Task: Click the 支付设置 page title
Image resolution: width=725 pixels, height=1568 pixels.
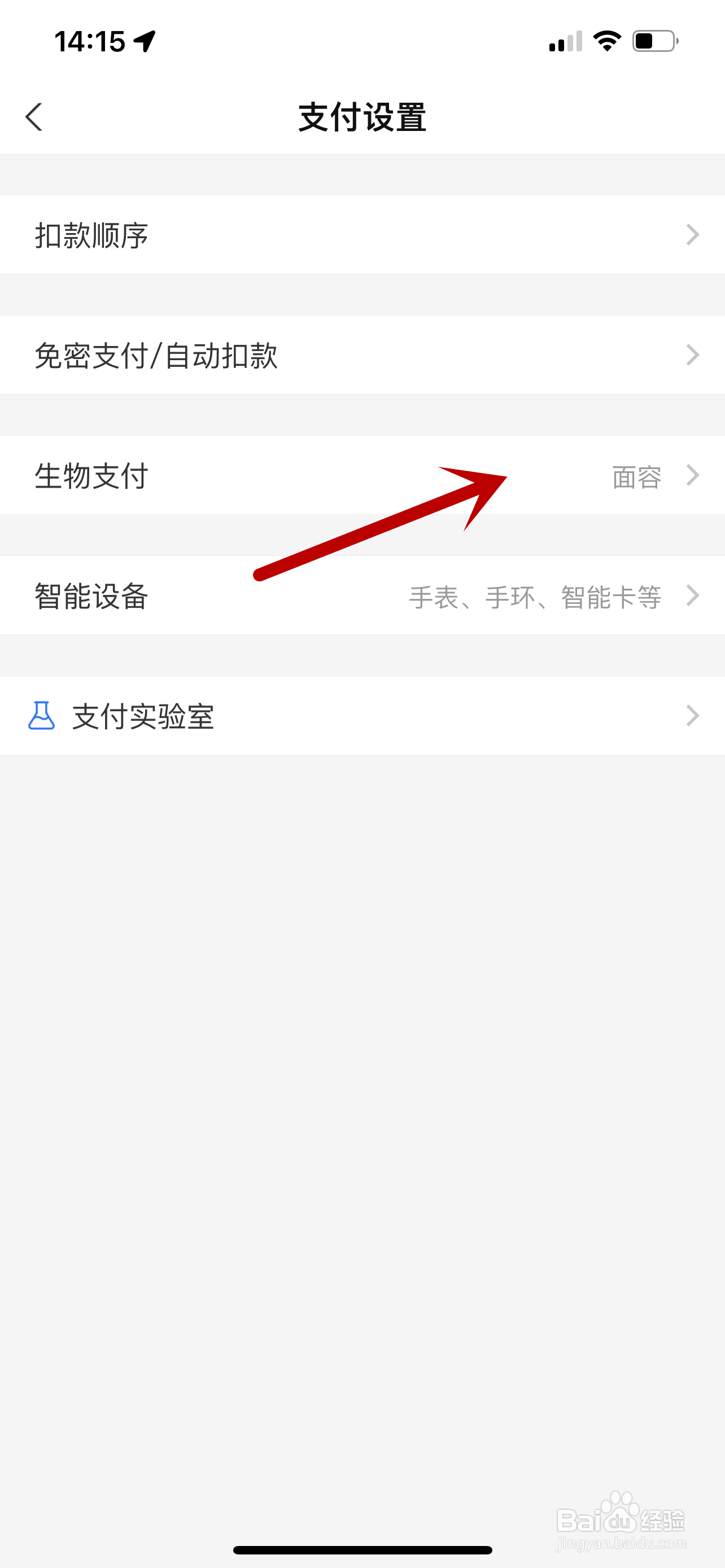Action: [362, 117]
